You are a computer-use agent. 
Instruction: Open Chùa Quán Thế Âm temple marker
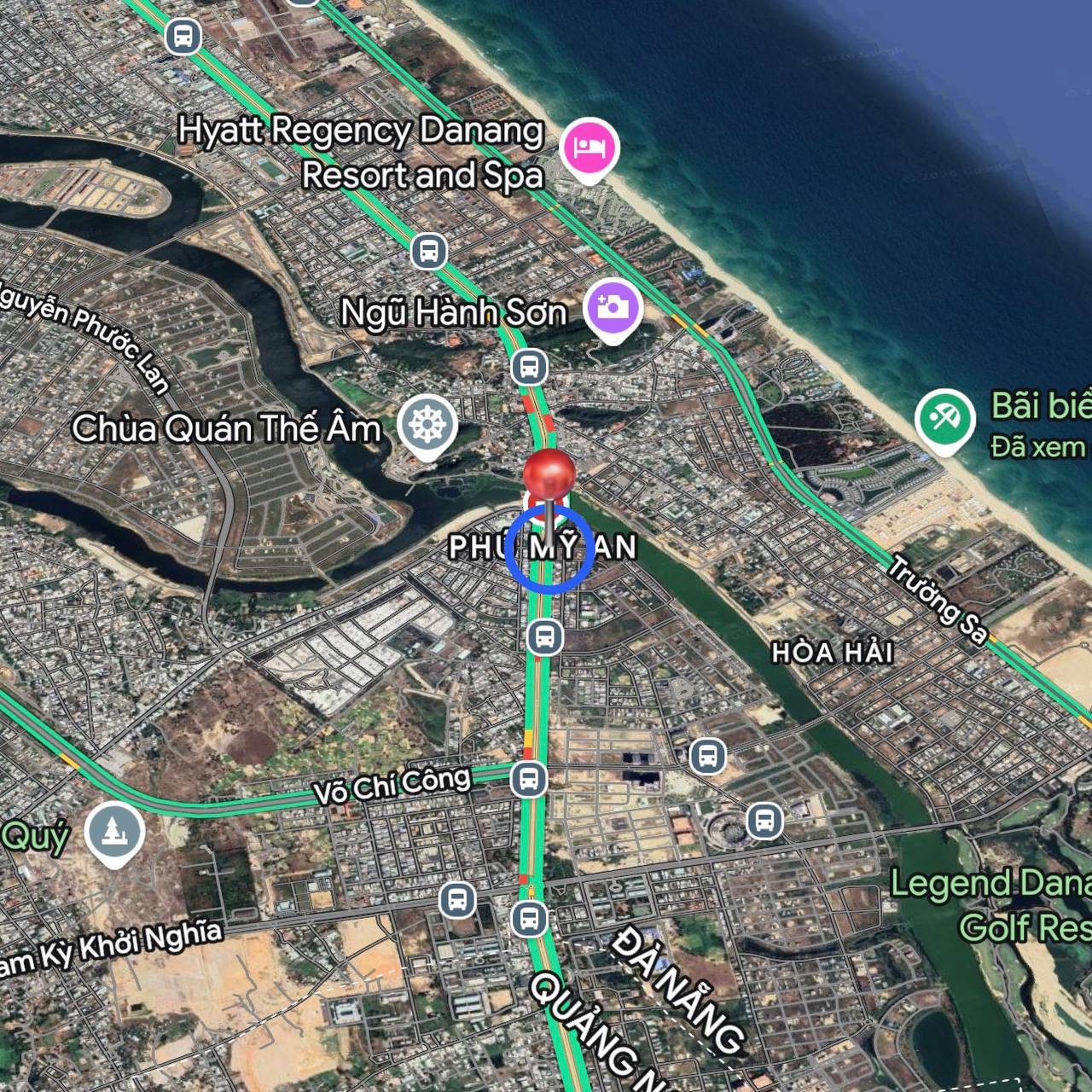click(427, 423)
